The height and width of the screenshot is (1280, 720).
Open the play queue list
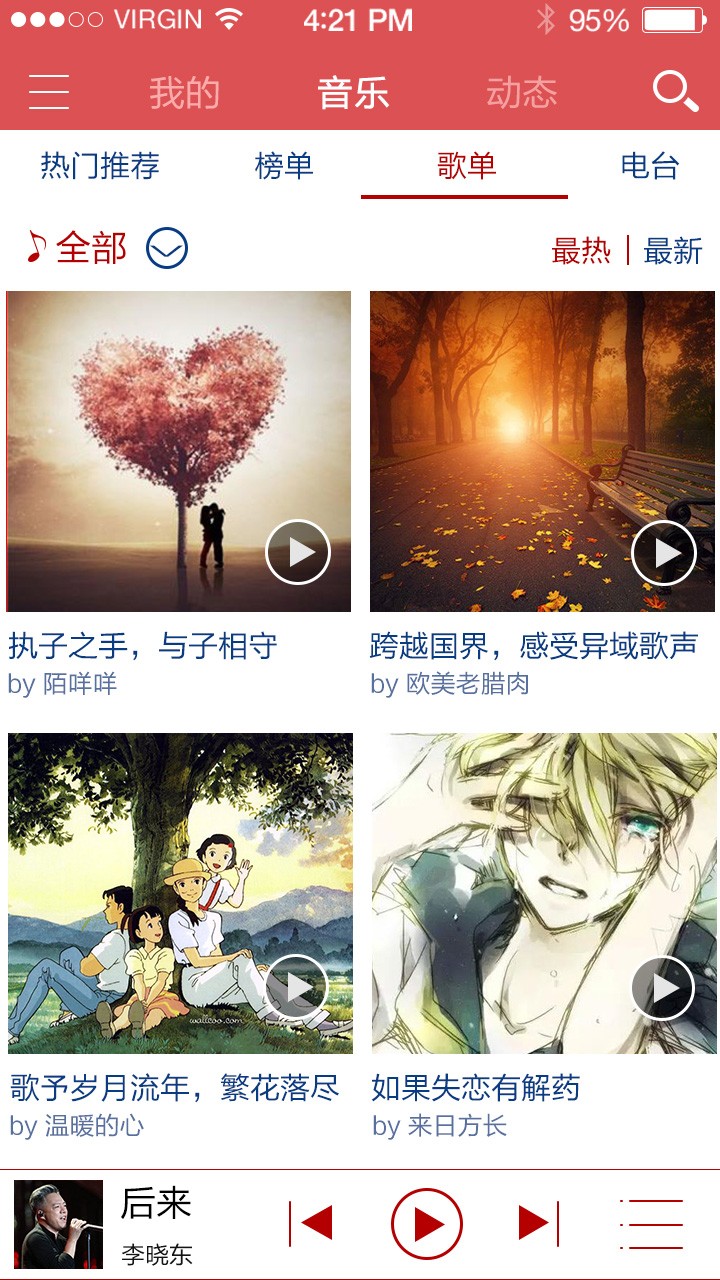pyautogui.click(x=652, y=1224)
